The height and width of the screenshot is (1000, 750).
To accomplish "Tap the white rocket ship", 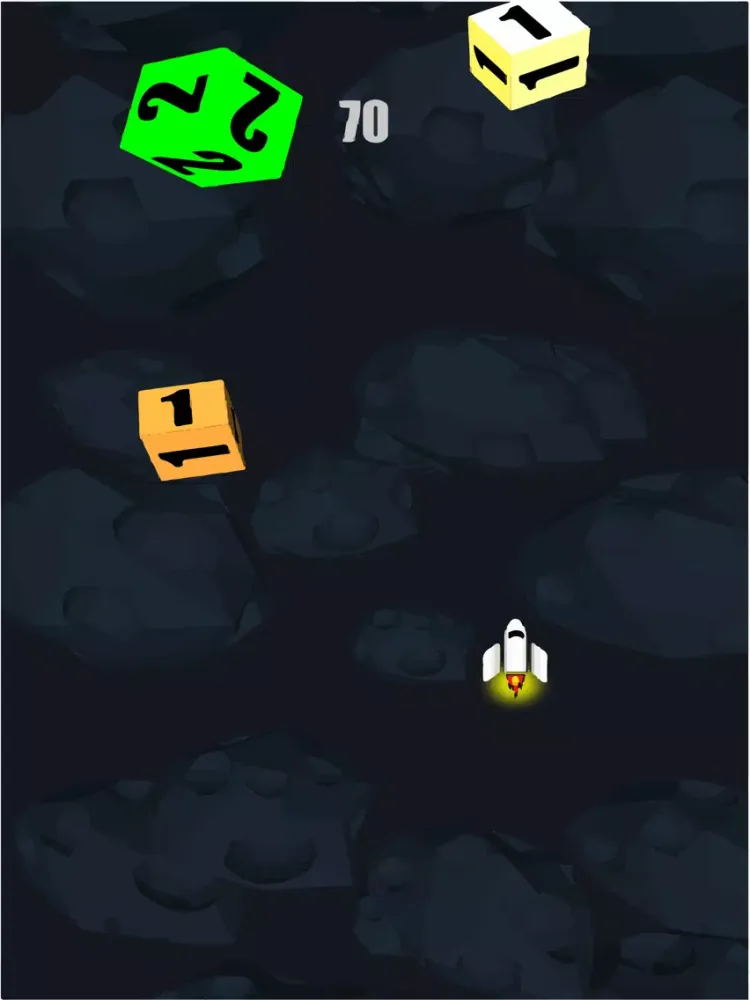I will coord(515,658).
